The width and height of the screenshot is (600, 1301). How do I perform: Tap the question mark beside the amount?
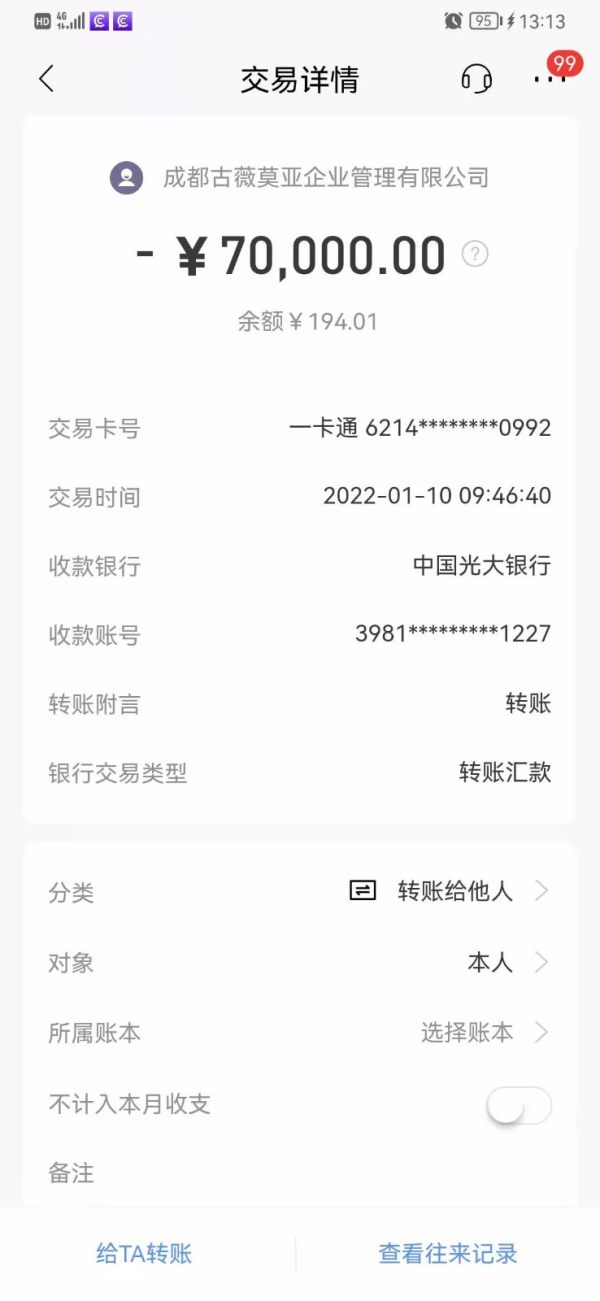tap(475, 254)
